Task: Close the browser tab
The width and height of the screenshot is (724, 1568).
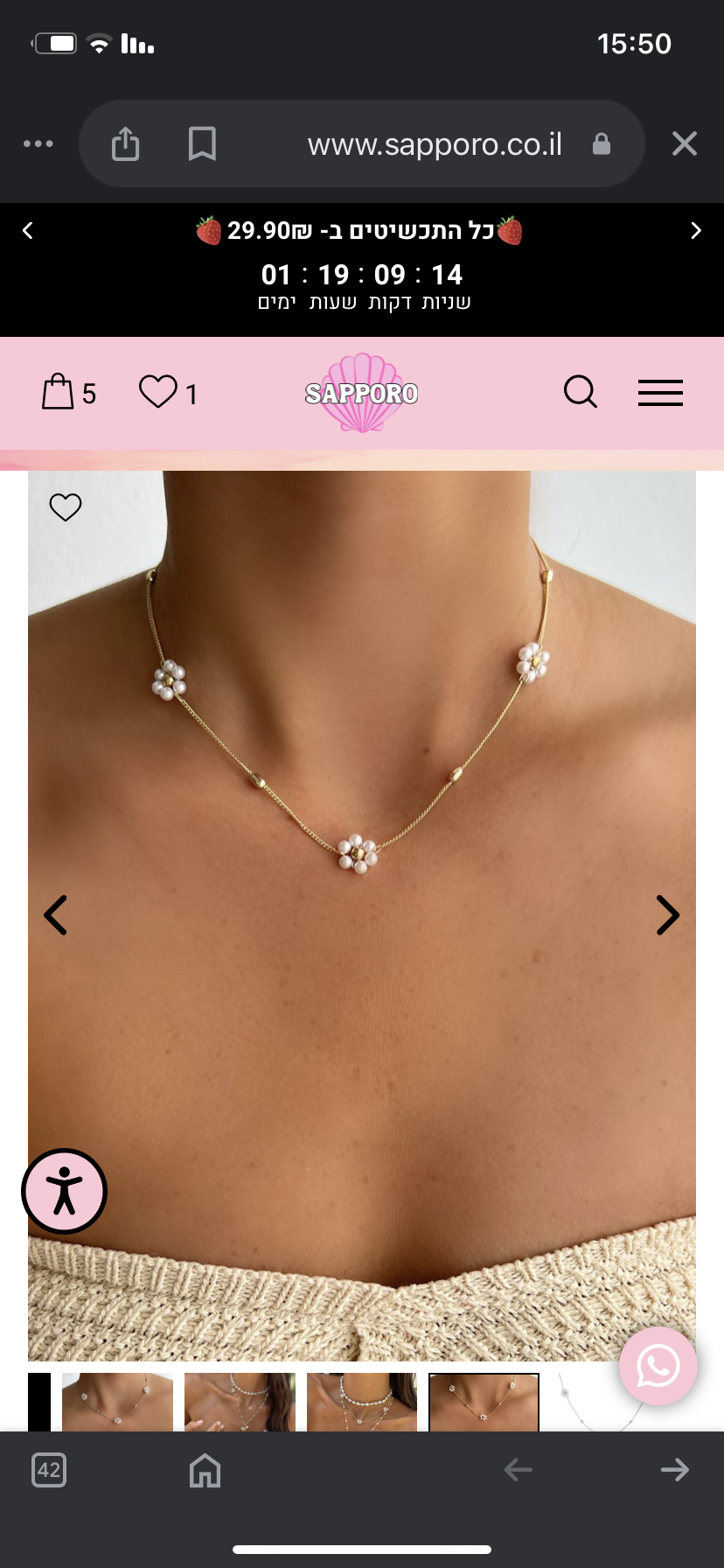Action: point(684,143)
